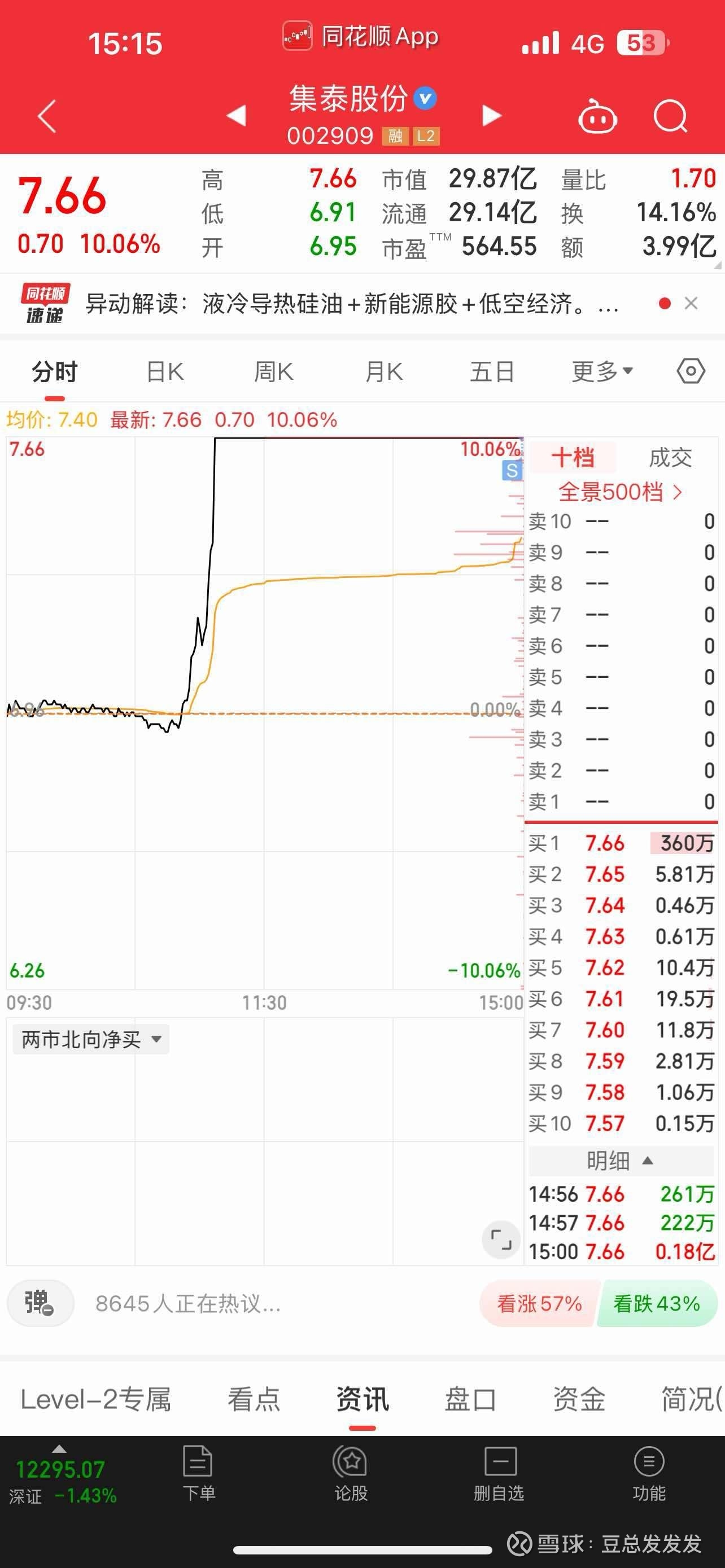Expand the 两市北向净买 indicator dropdown
This screenshot has height=1568, width=725.
coord(91,1039)
